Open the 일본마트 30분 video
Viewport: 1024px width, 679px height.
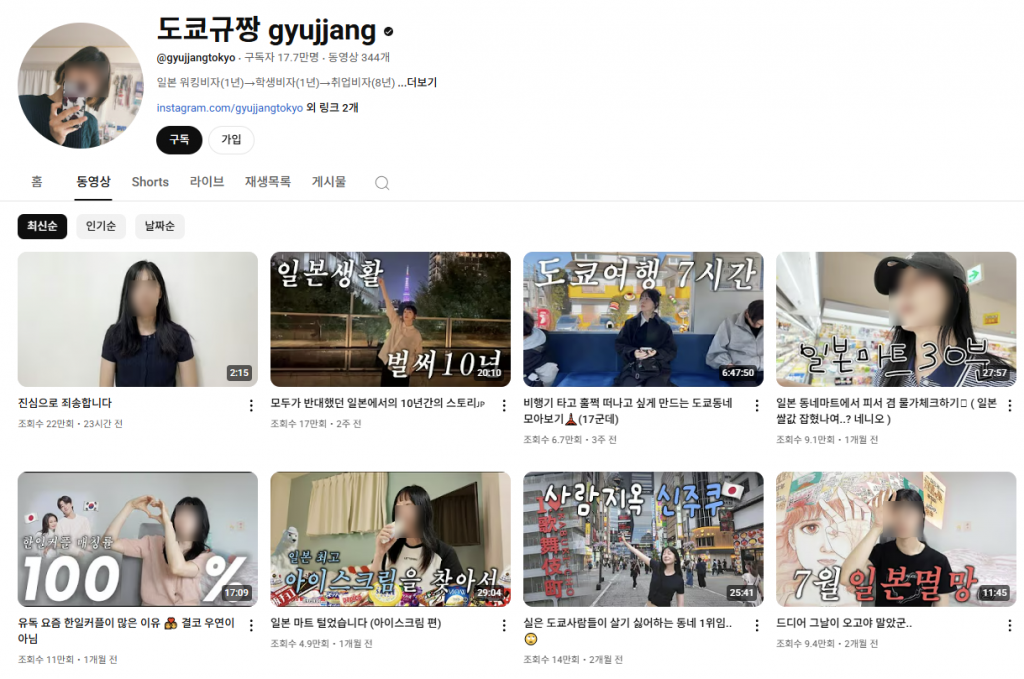(896, 319)
